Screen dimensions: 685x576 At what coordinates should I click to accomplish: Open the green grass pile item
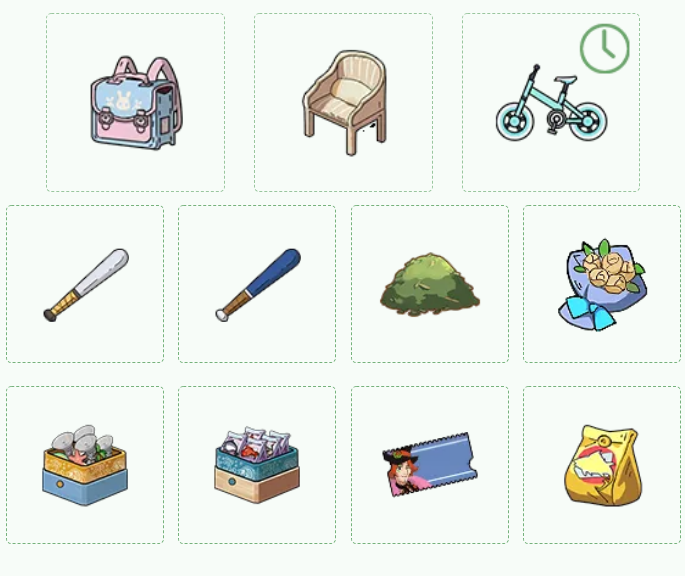[430, 285]
